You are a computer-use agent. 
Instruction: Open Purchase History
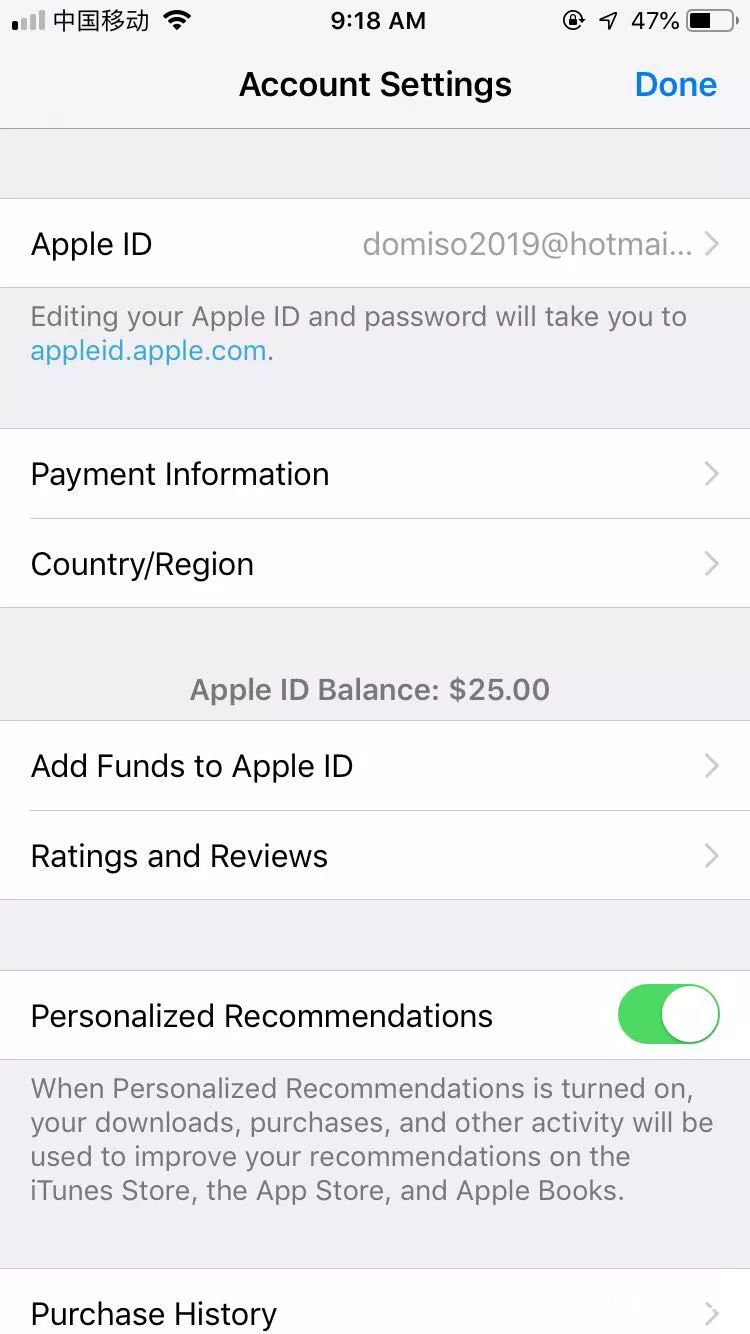375,1312
